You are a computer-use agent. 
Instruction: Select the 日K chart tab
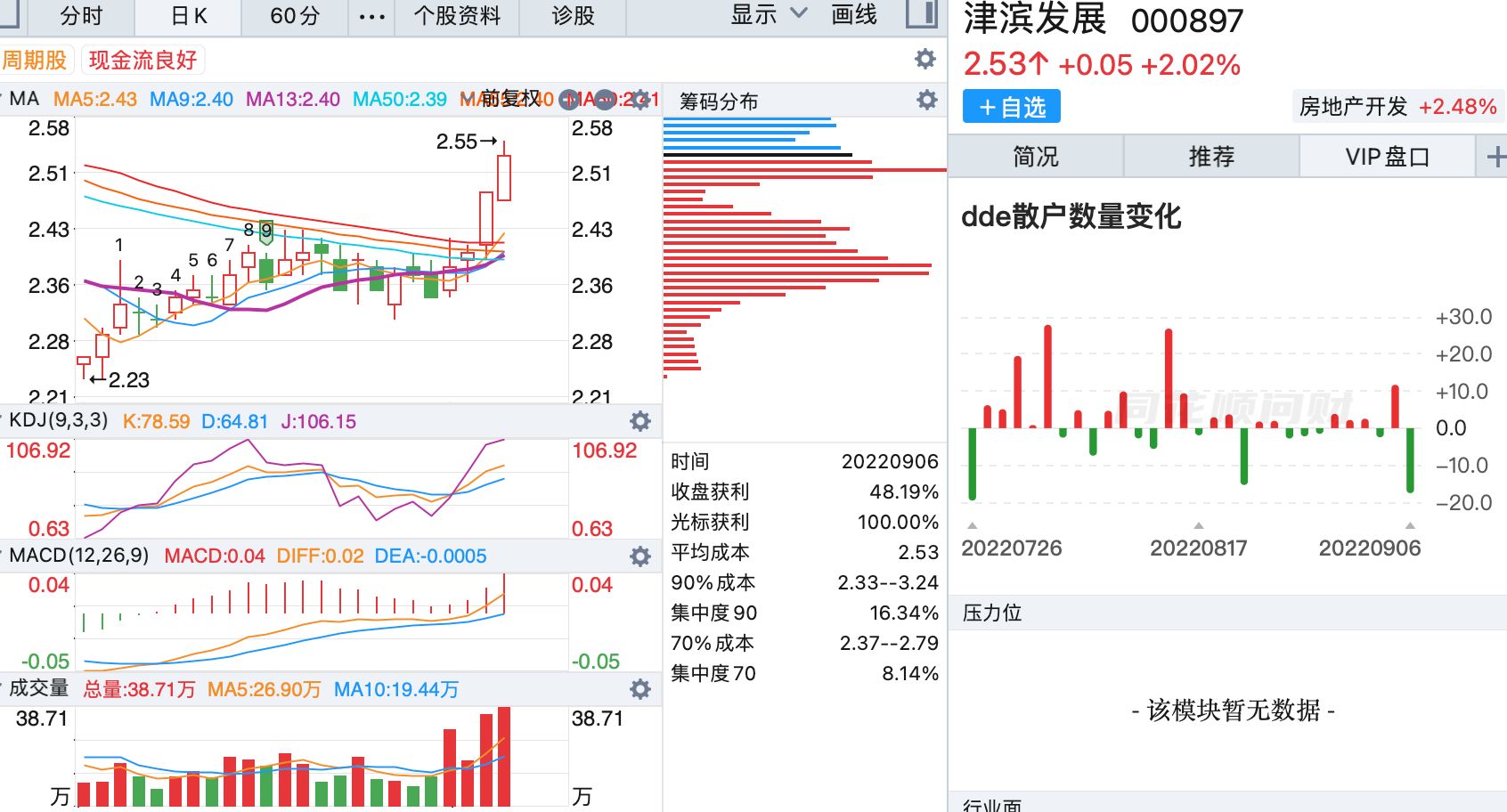pos(189,16)
